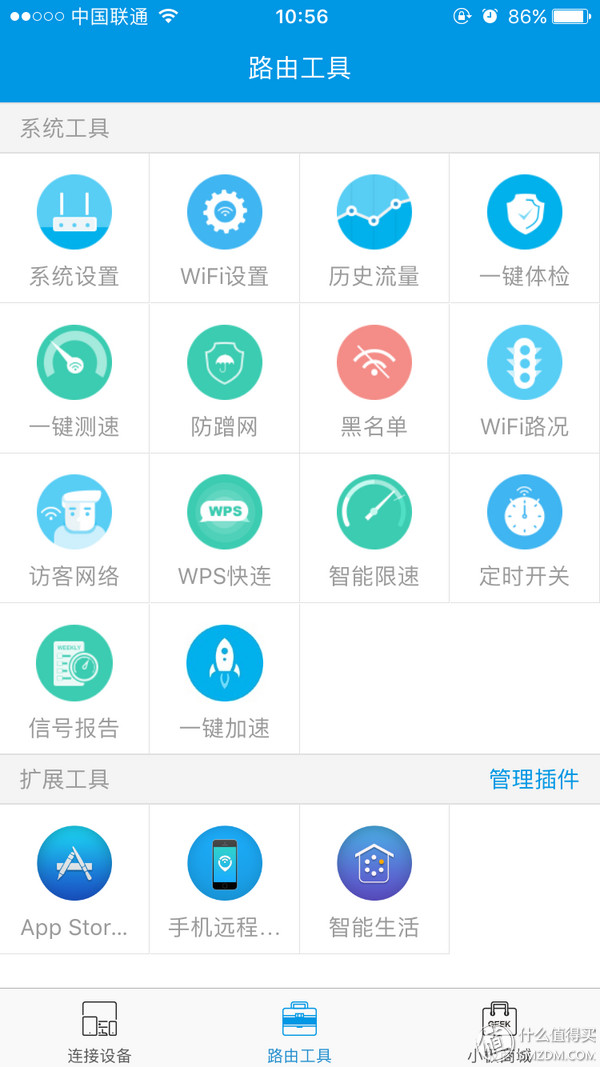Open the 防蹭网 protection tool

pyautogui.click(x=224, y=378)
